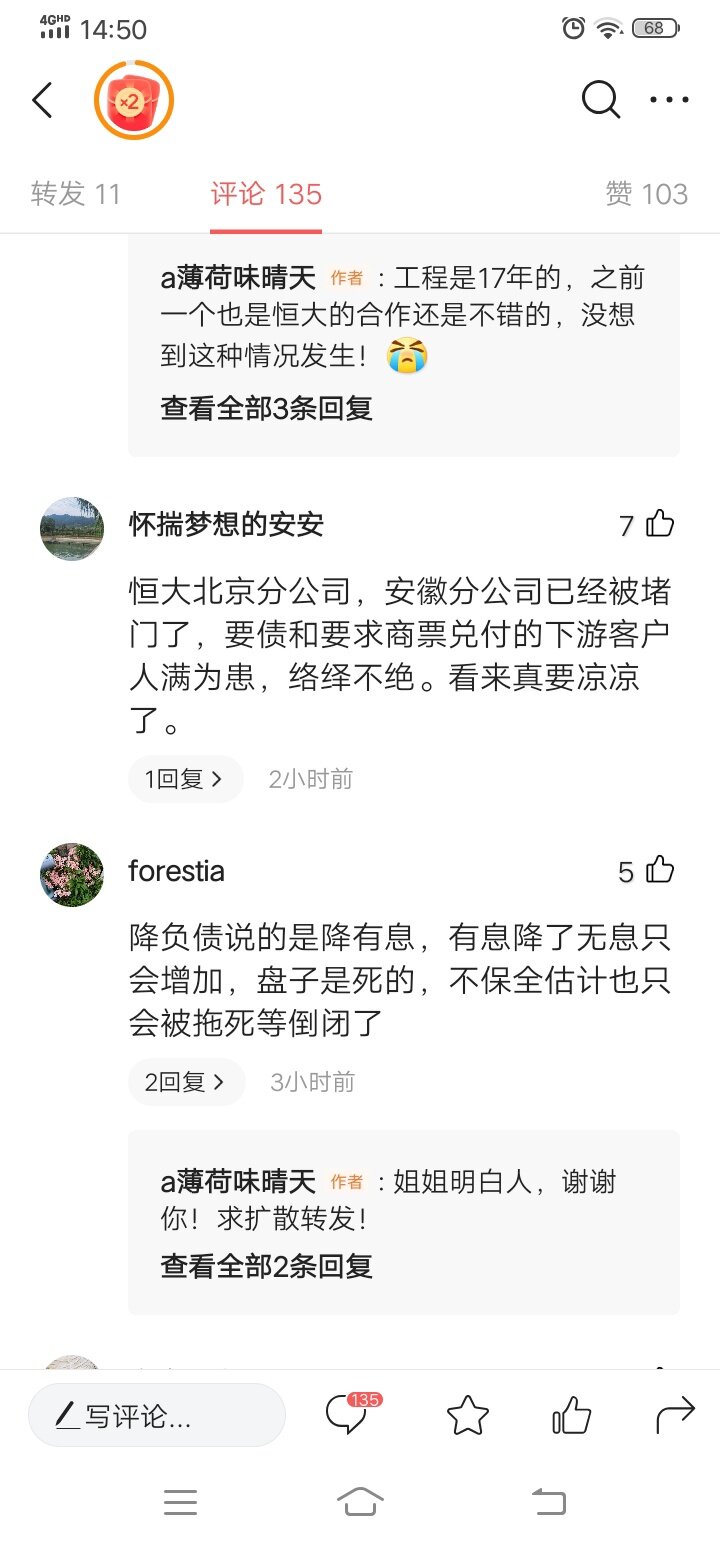
Task: Open the 2回复 chip under forestia's comment
Action: (186, 1082)
